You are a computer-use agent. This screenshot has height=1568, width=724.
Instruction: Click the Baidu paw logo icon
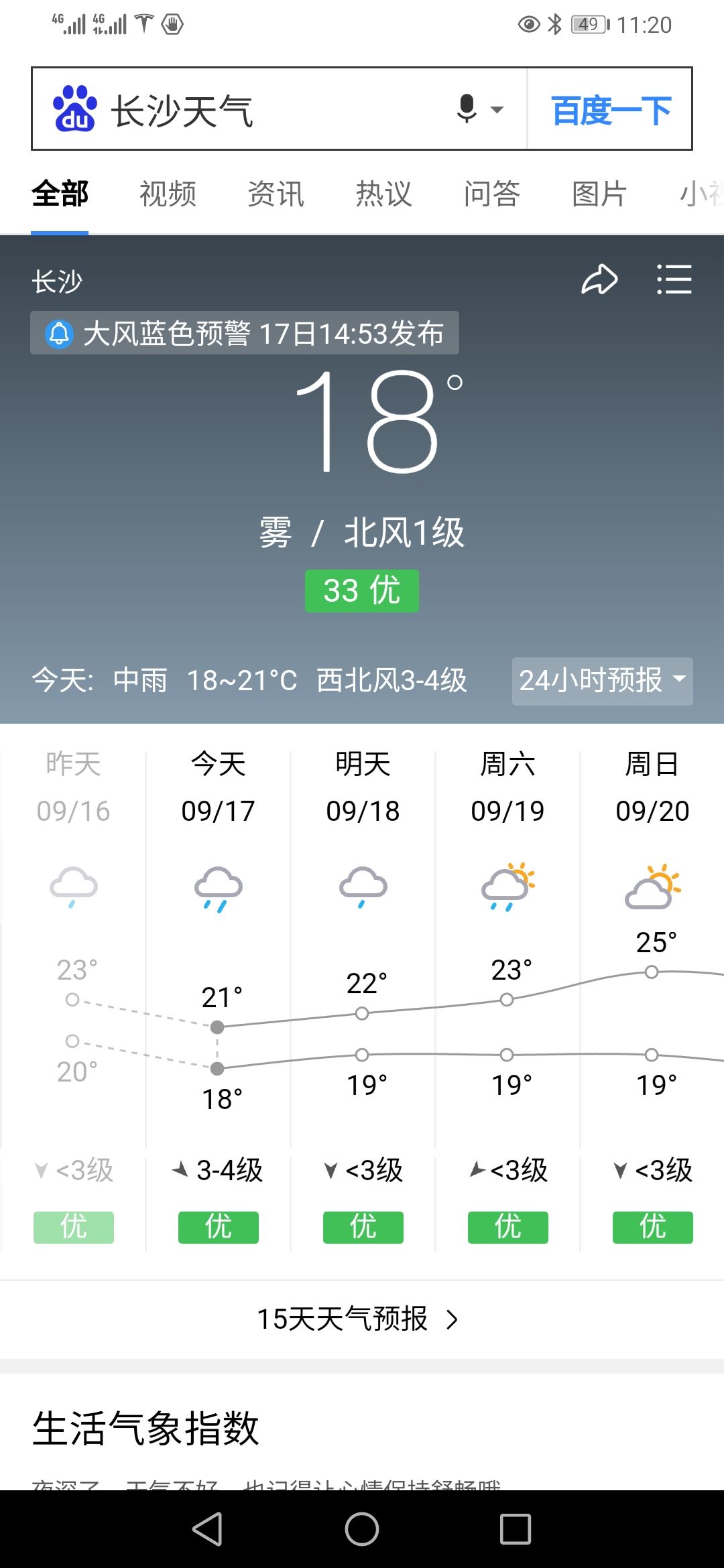tap(74, 107)
